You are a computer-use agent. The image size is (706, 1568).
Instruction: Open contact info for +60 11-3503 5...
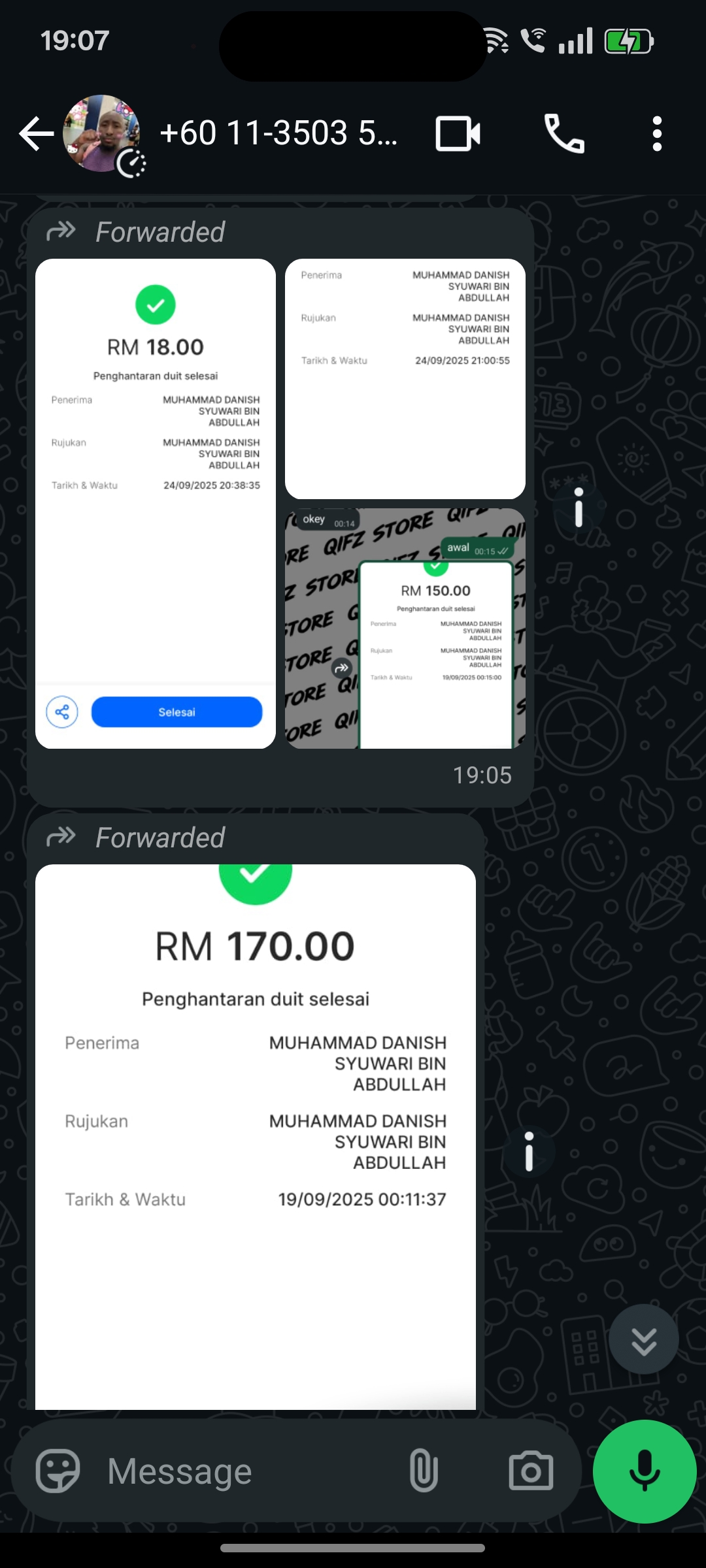click(279, 134)
